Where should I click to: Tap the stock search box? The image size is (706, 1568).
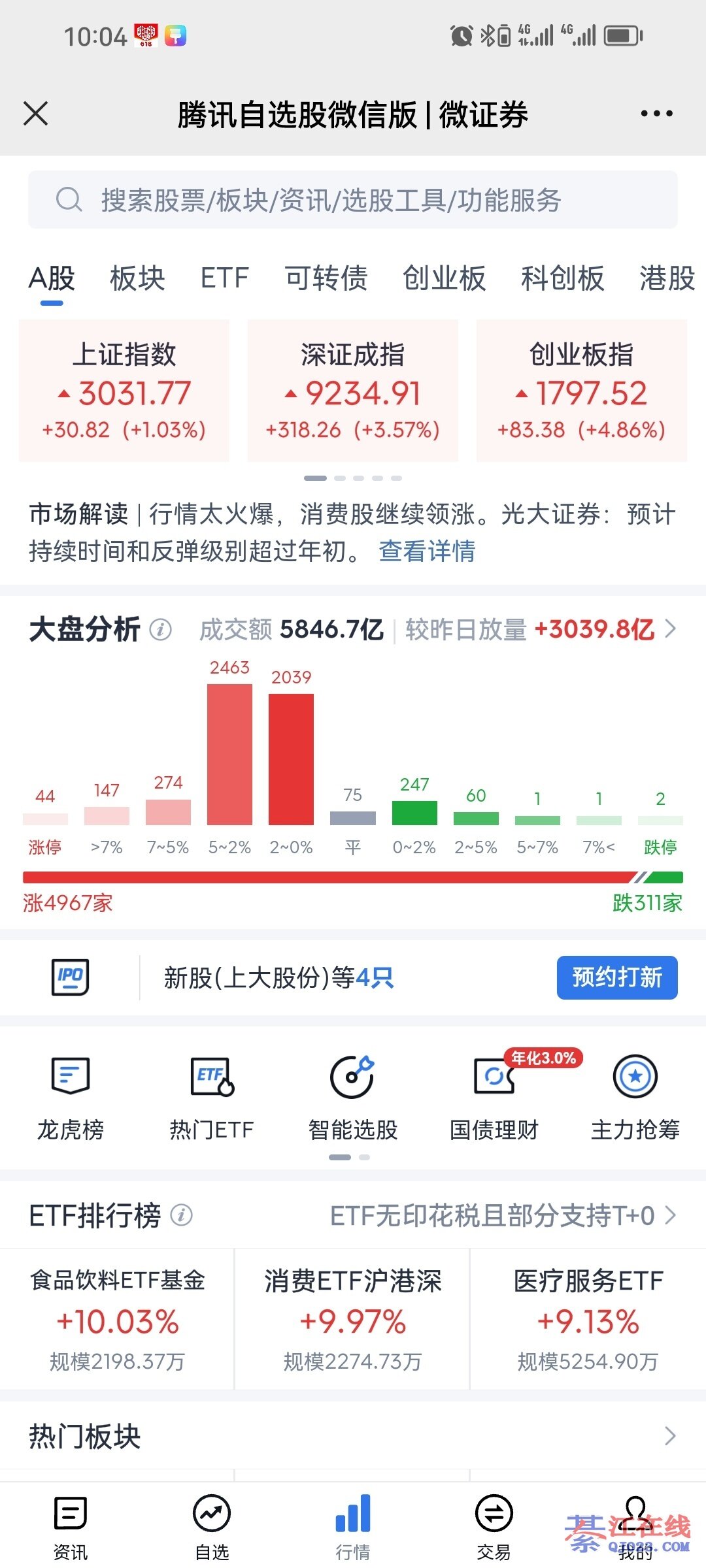click(353, 200)
